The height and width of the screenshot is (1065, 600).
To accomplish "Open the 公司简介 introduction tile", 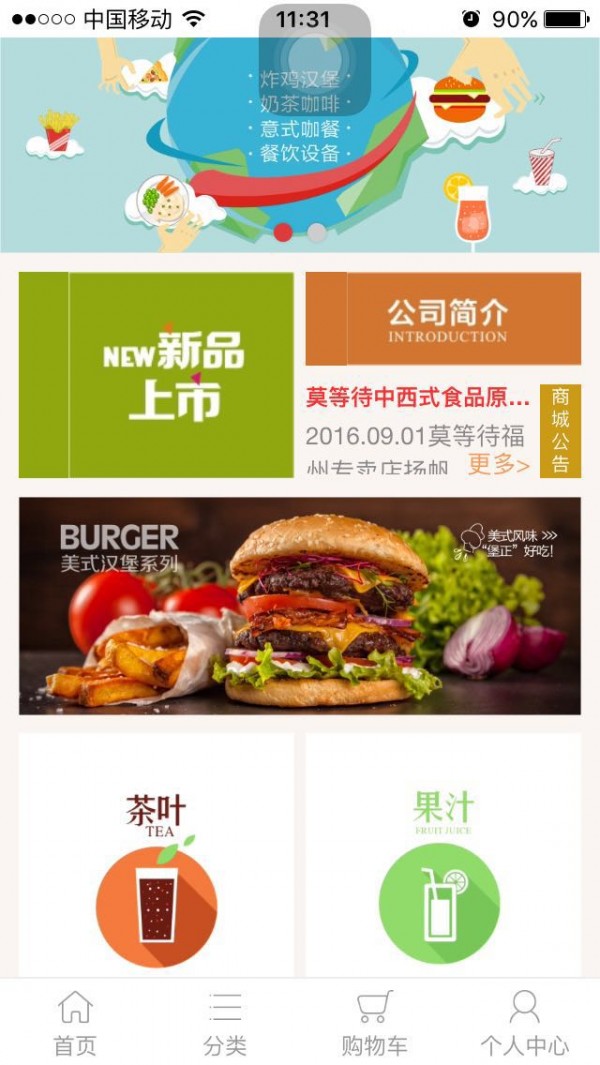I will [x=443, y=319].
